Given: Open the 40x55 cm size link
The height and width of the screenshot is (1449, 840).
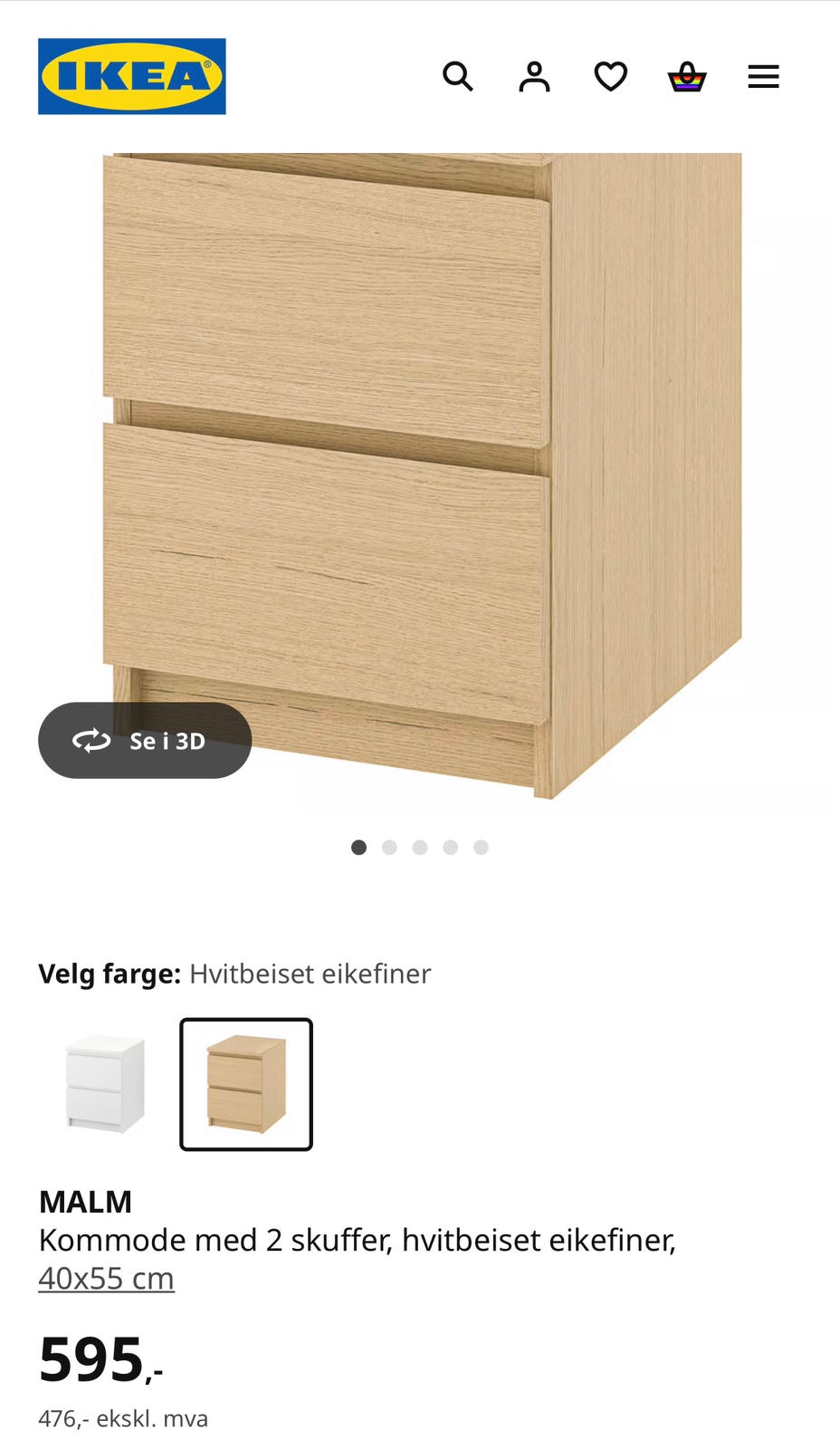Looking at the screenshot, I should pos(106,1279).
